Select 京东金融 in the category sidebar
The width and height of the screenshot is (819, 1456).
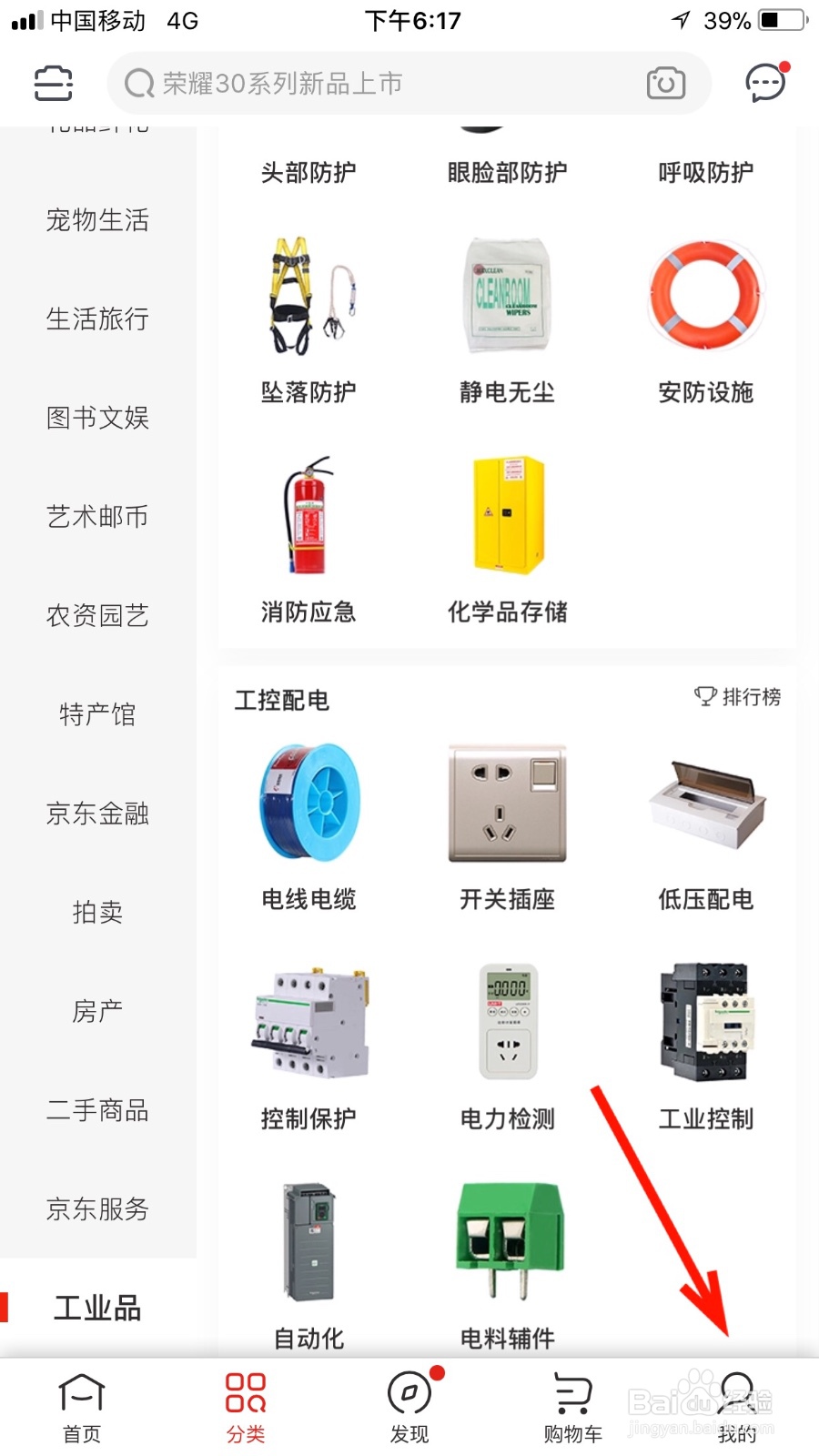pos(97,814)
